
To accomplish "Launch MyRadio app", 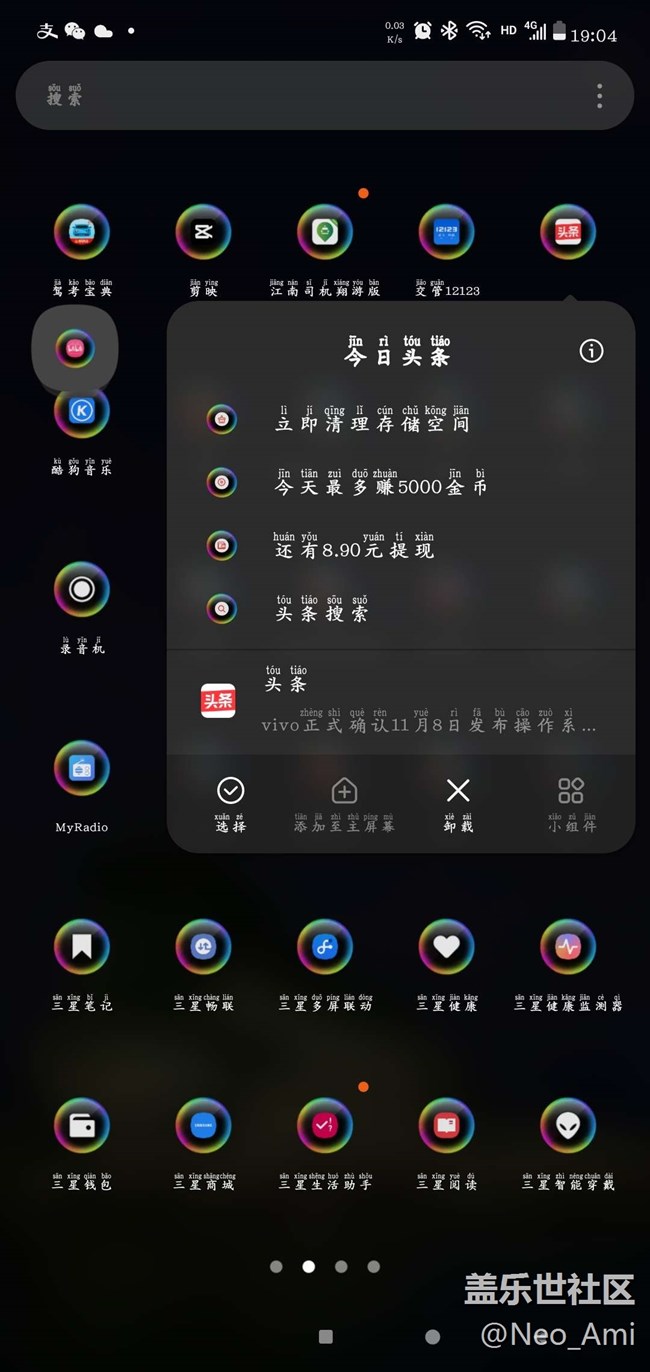I will pyautogui.click(x=82, y=768).
